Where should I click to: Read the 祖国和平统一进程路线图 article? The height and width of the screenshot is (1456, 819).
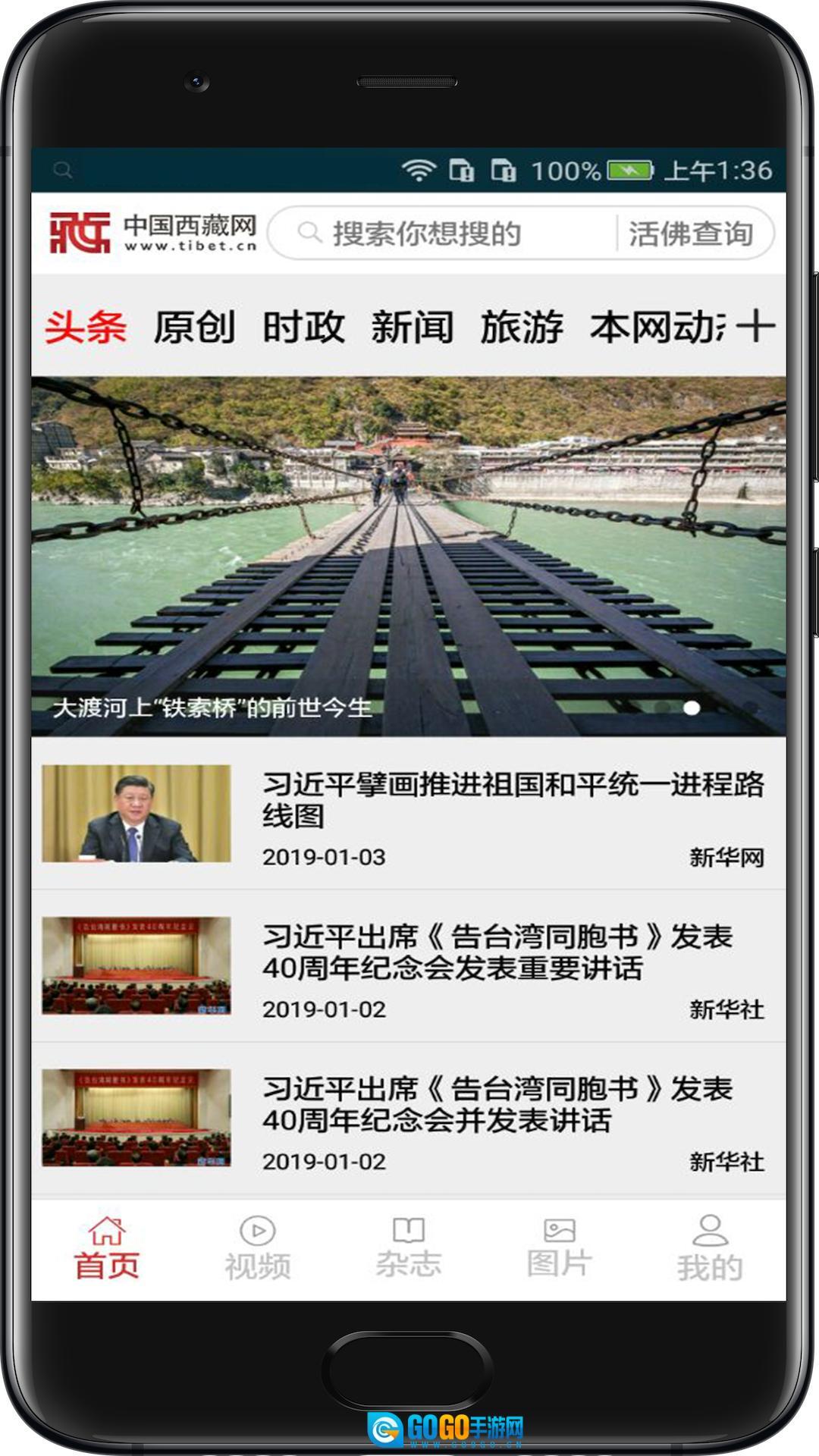pyautogui.click(x=513, y=800)
